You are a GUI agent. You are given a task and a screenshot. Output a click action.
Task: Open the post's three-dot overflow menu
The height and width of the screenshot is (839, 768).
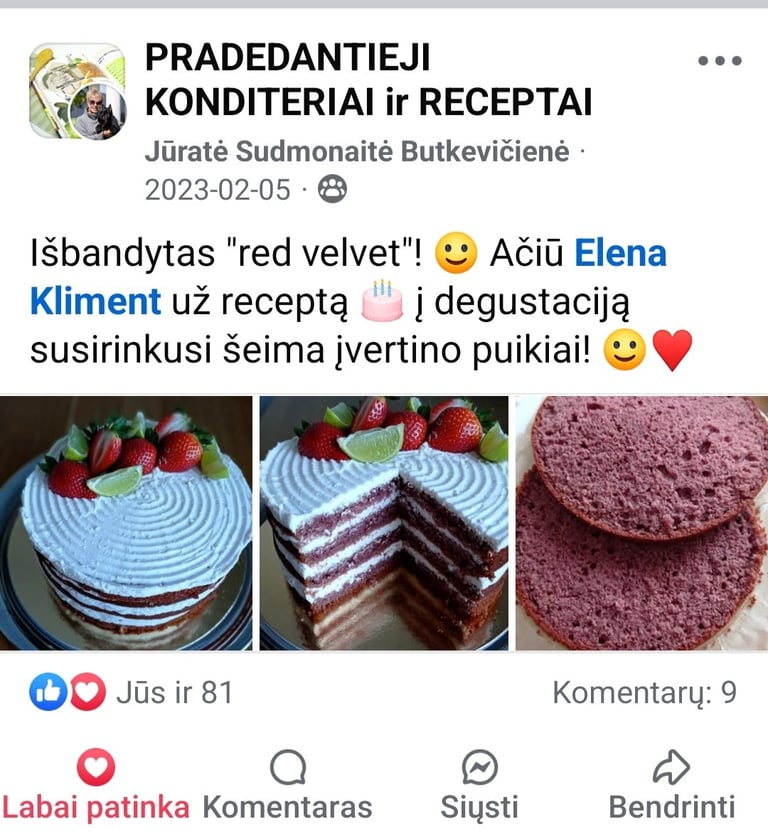(719, 61)
